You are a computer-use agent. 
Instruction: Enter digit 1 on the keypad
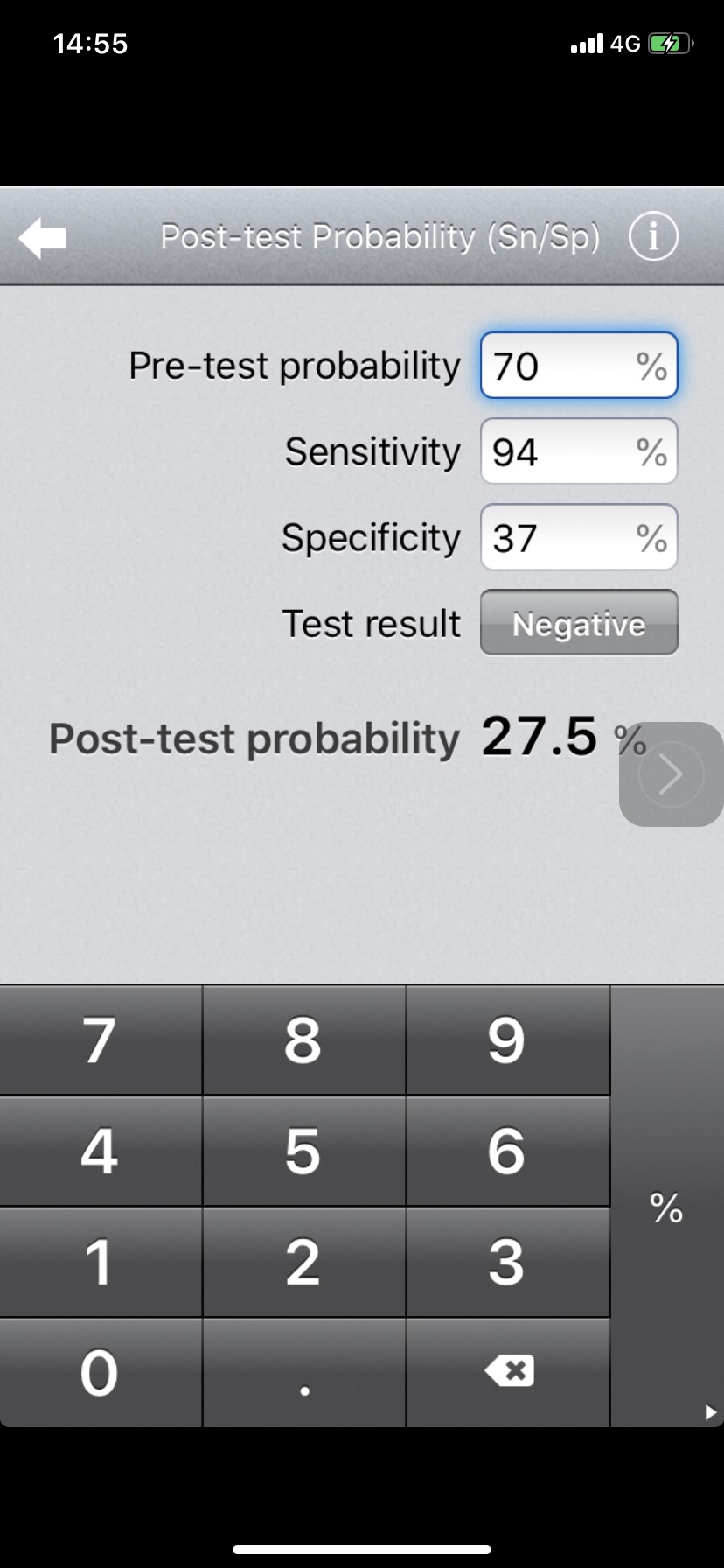pos(101,1262)
